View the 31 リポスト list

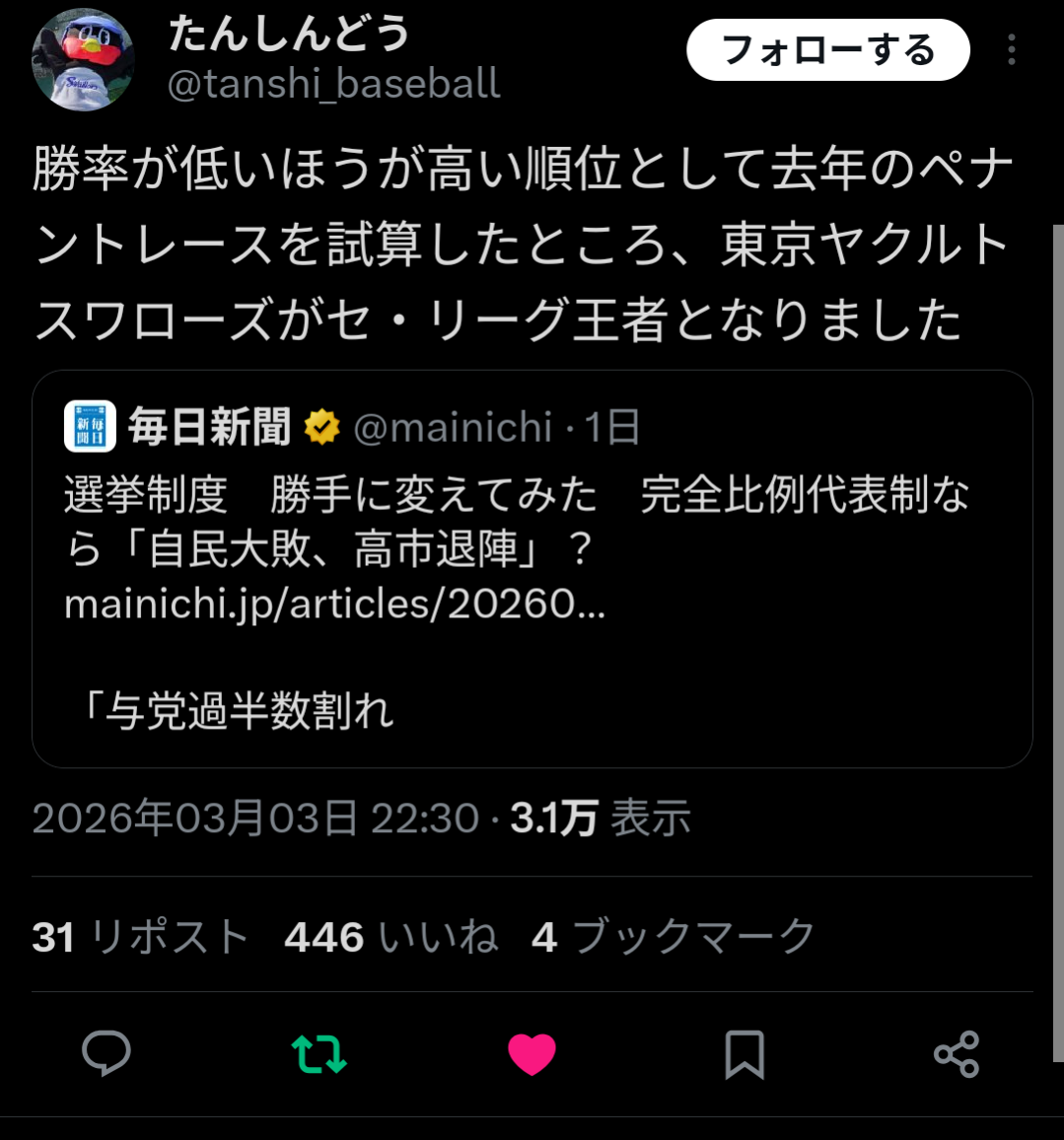139,936
